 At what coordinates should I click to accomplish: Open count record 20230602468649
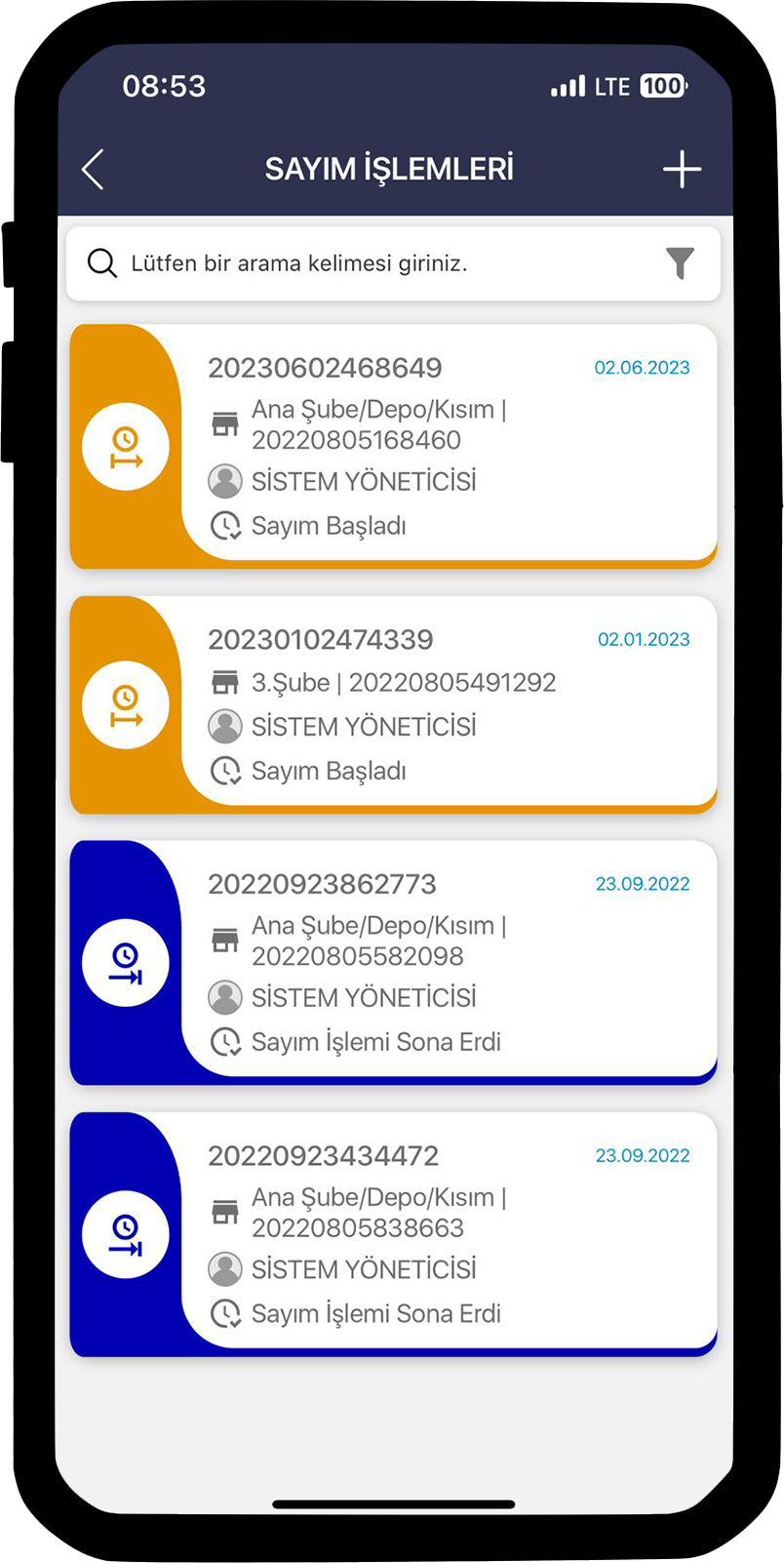coord(394,447)
